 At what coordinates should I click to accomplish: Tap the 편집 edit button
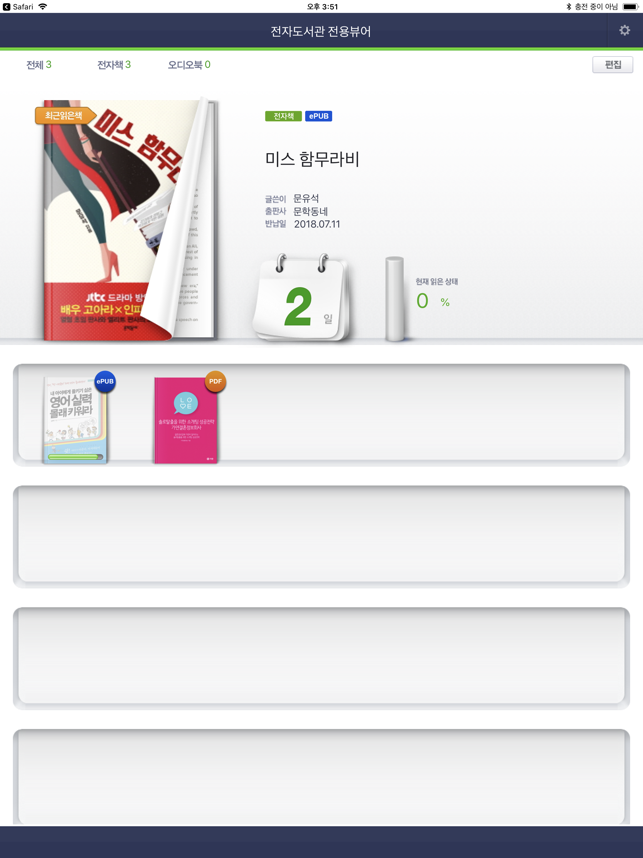click(x=612, y=64)
